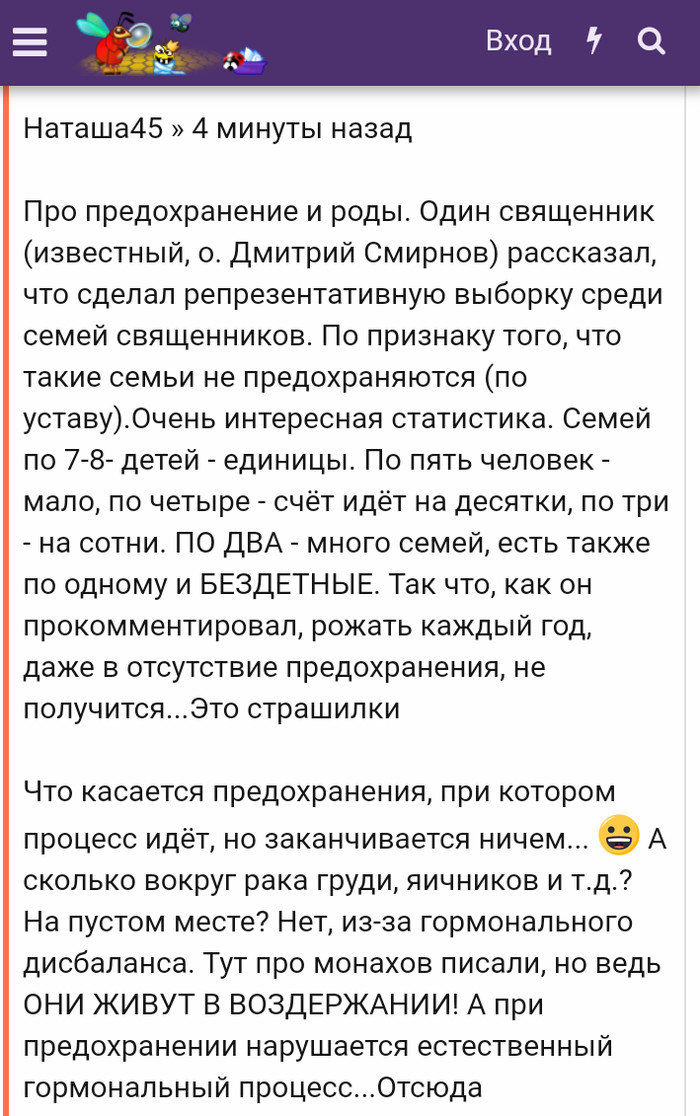Tap the lightning bolt icon
Image resolution: width=700 pixels, height=1116 pixels.
(x=594, y=41)
